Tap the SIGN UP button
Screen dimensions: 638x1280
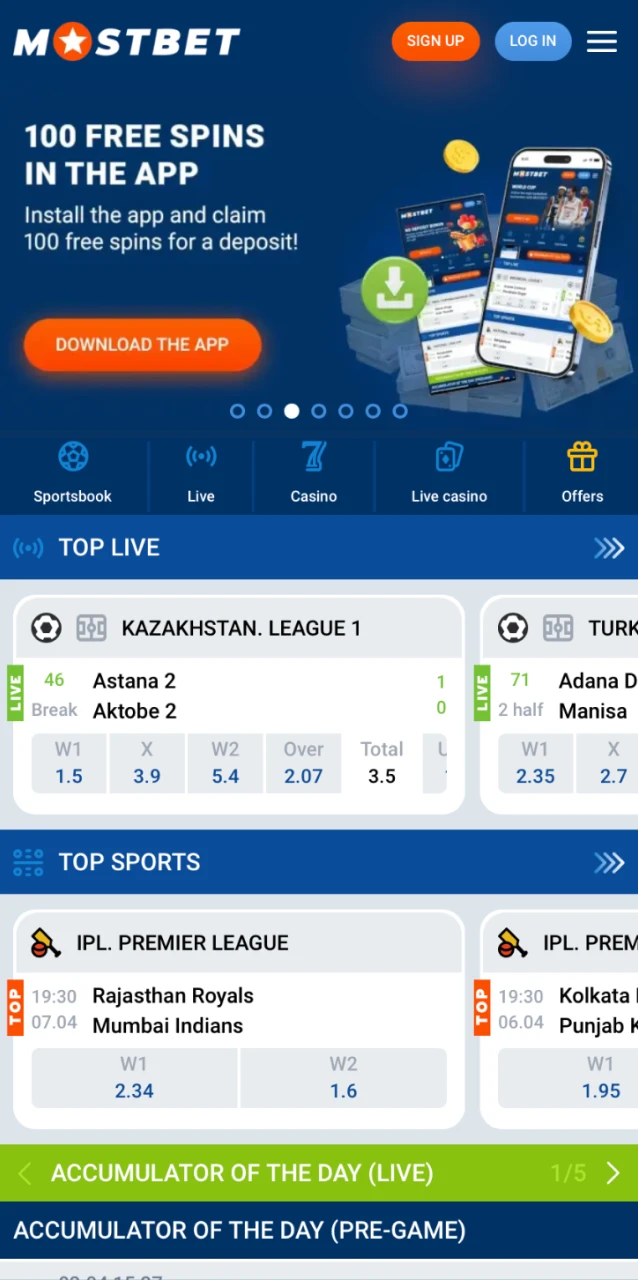tap(435, 41)
